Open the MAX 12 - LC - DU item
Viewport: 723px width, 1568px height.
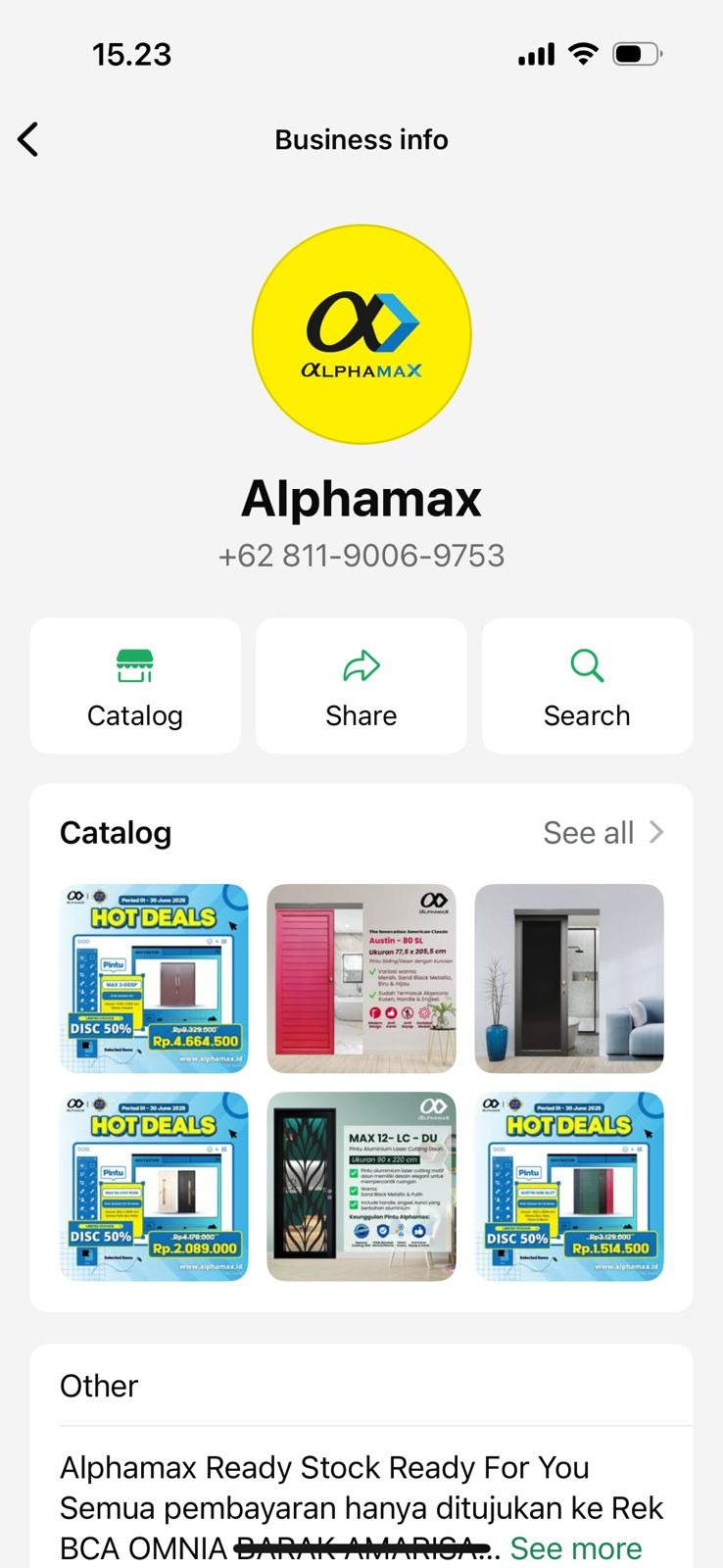click(x=361, y=1186)
